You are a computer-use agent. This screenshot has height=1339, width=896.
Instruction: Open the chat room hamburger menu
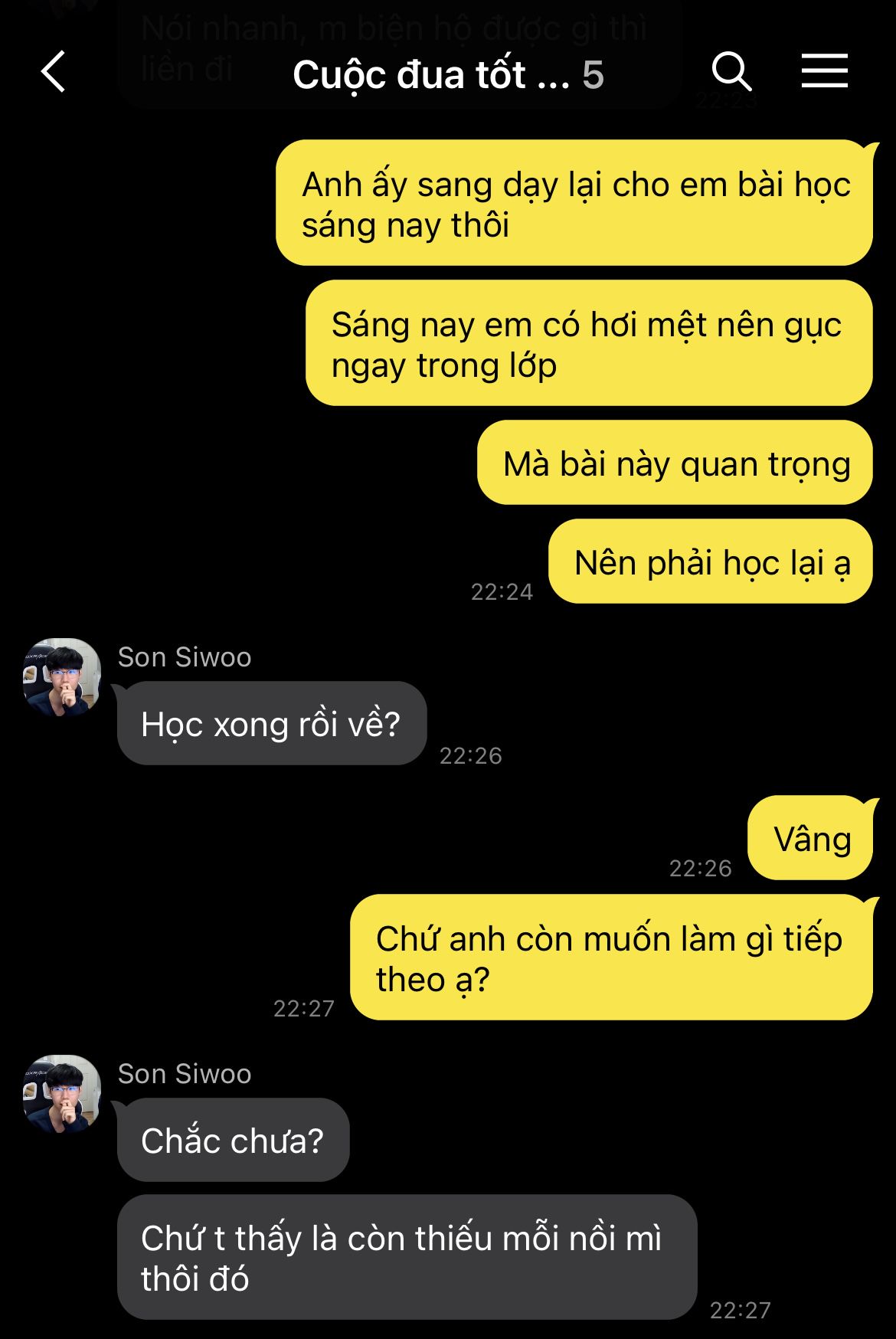click(x=824, y=71)
